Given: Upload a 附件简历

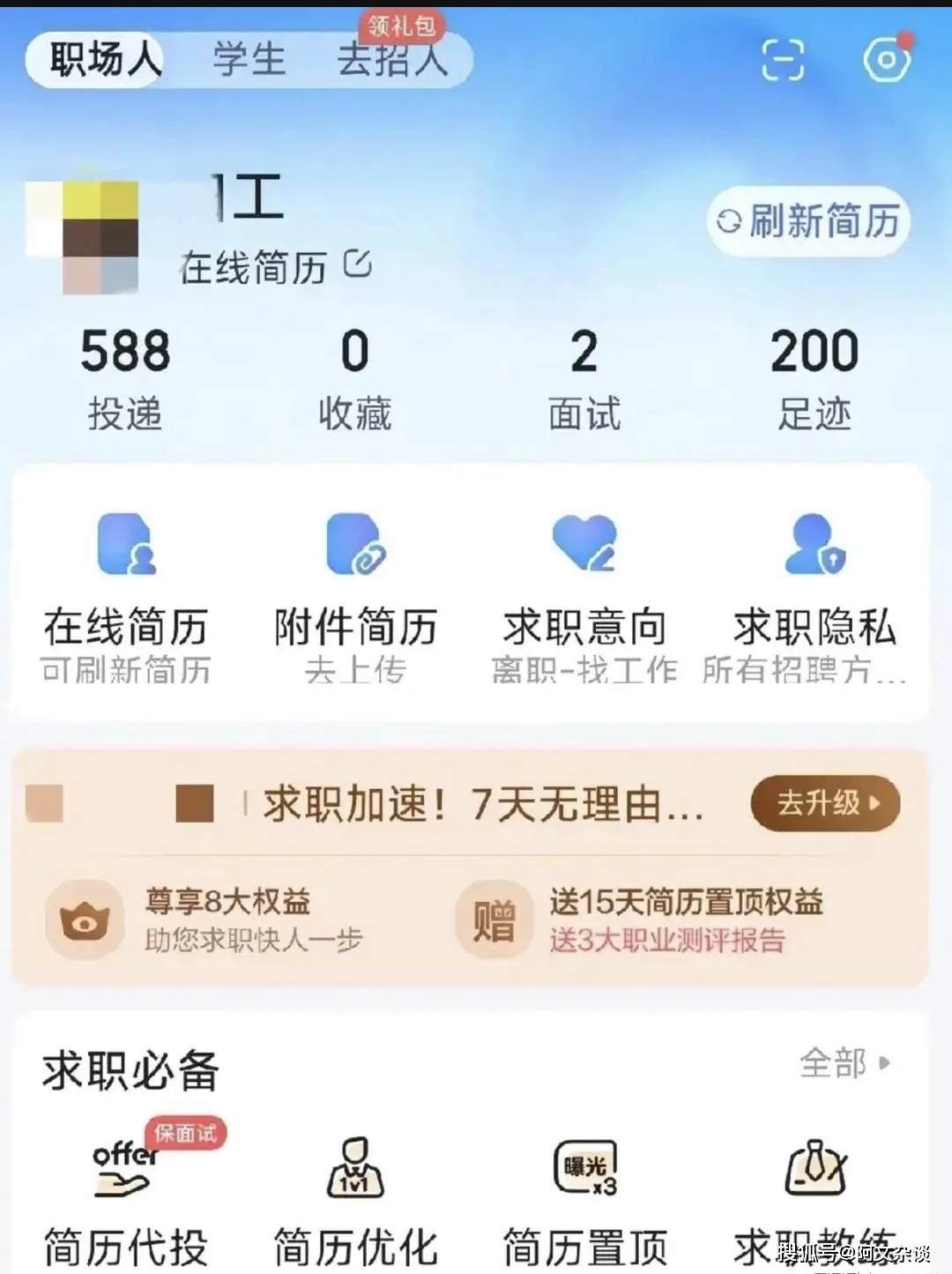Looking at the screenshot, I should click(355, 595).
